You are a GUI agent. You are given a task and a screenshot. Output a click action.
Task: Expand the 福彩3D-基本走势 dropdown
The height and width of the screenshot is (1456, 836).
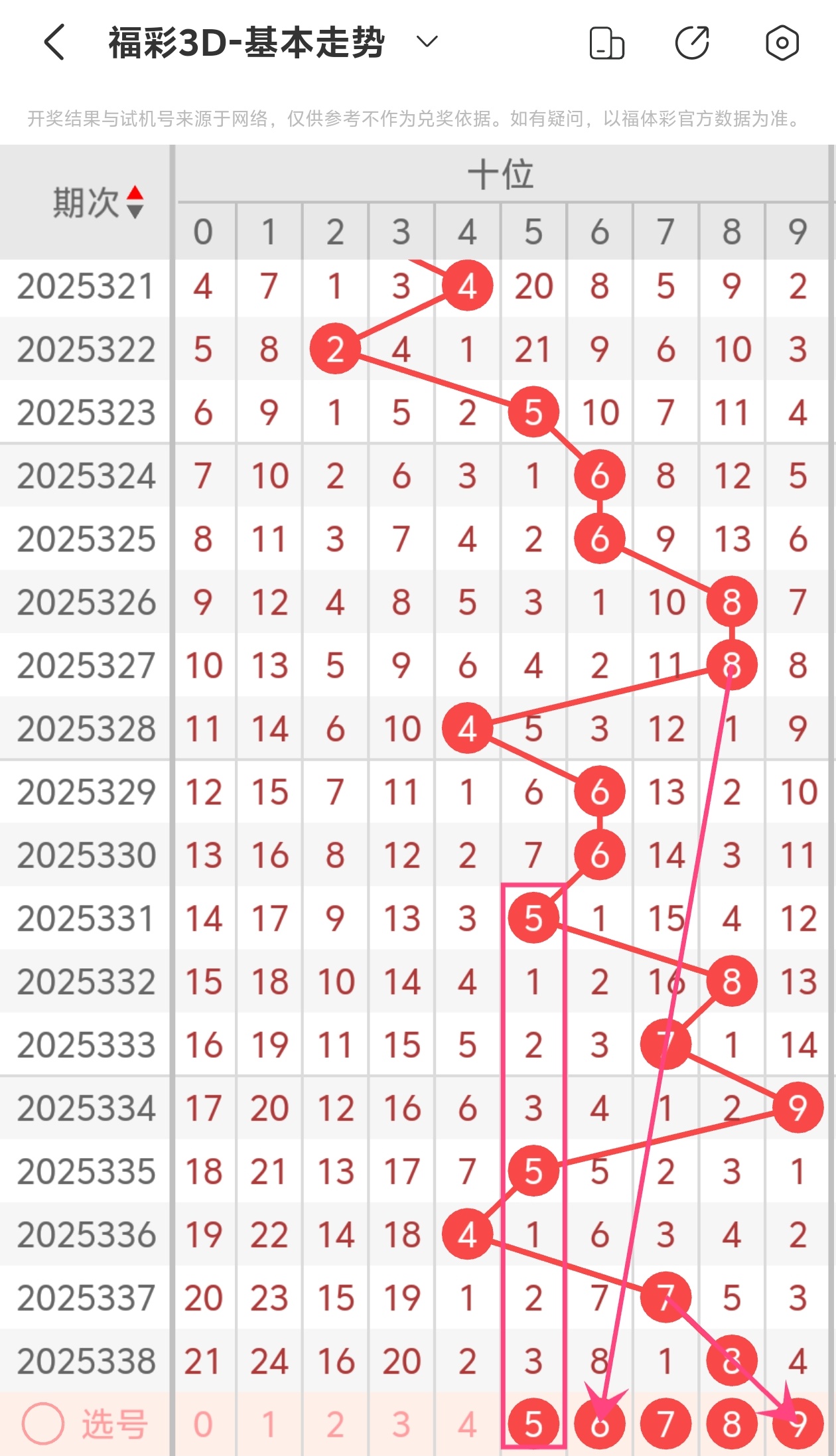click(427, 42)
